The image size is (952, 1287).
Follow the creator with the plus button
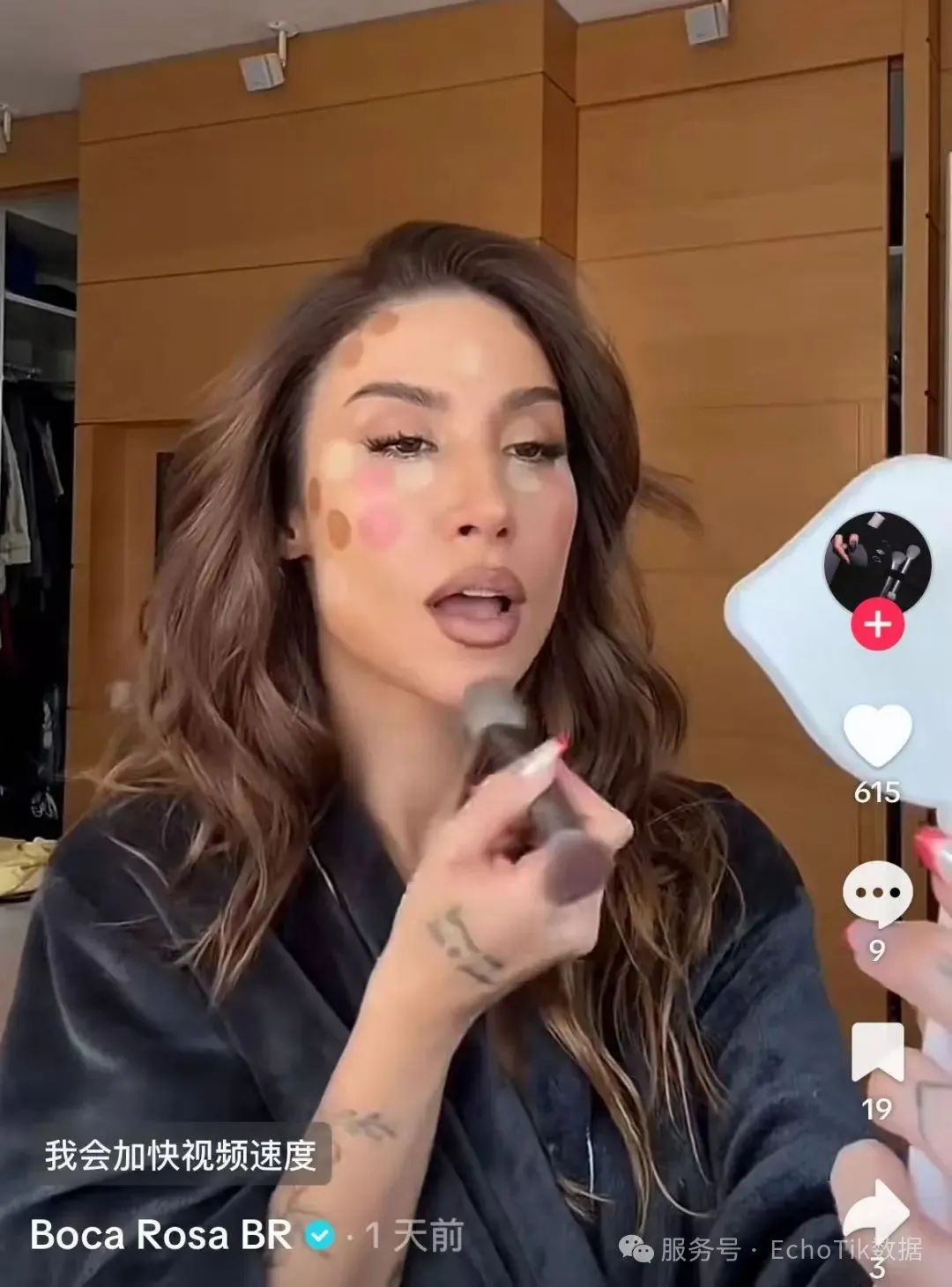pyautogui.click(x=876, y=625)
